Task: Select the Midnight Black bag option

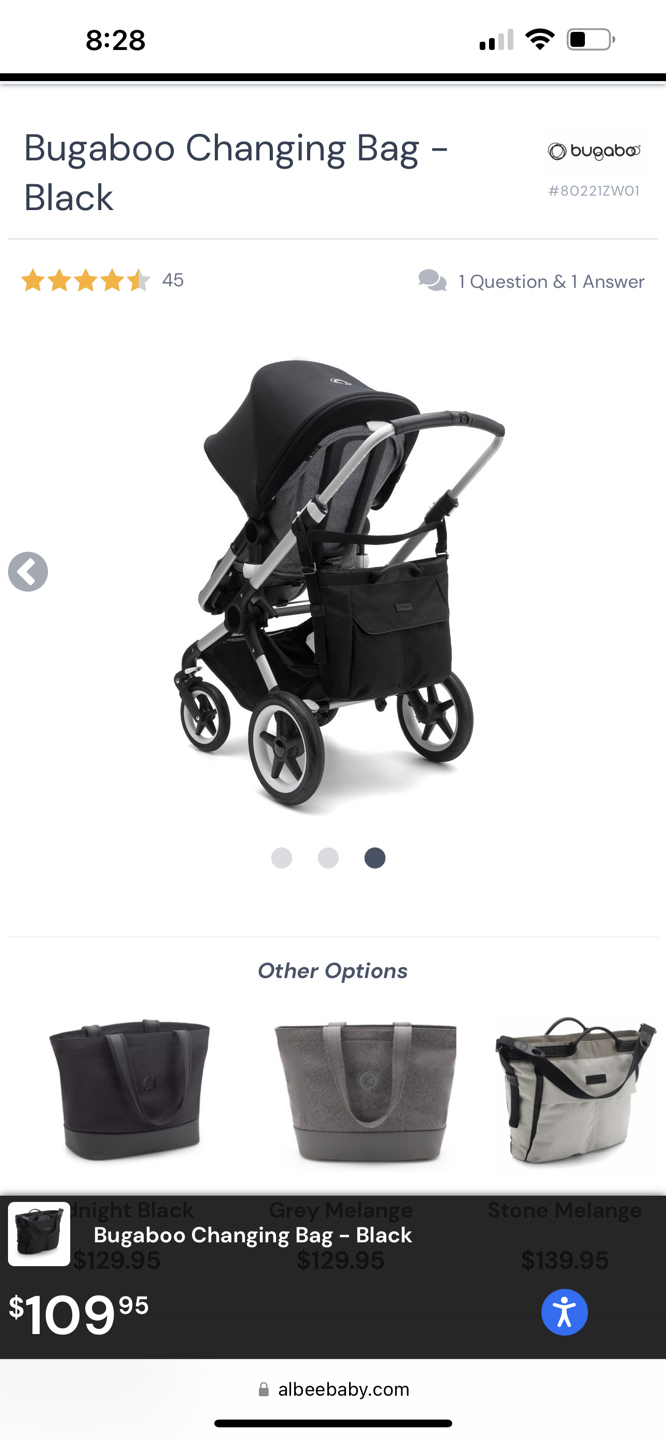Action: [x=129, y=1090]
